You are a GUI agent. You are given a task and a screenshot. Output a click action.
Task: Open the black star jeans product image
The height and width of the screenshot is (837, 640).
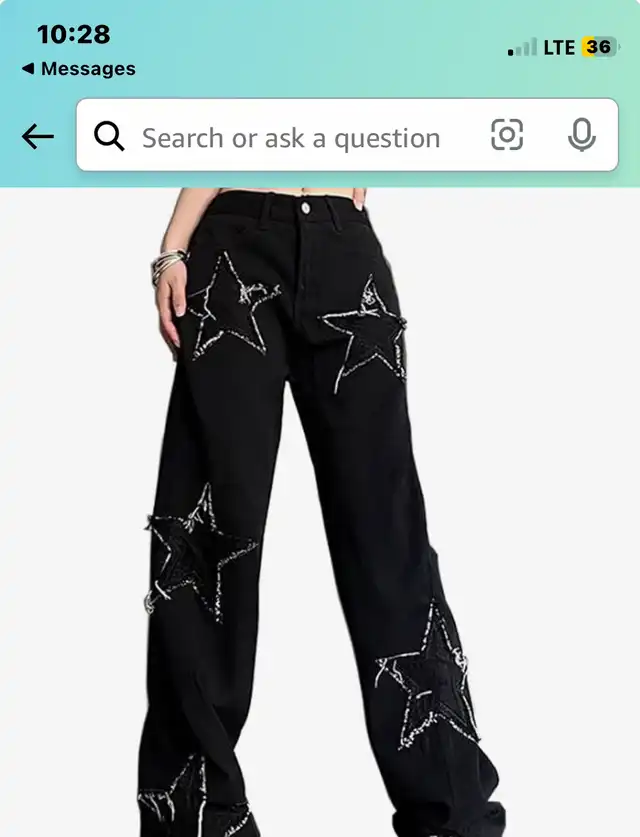[x=320, y=510]
